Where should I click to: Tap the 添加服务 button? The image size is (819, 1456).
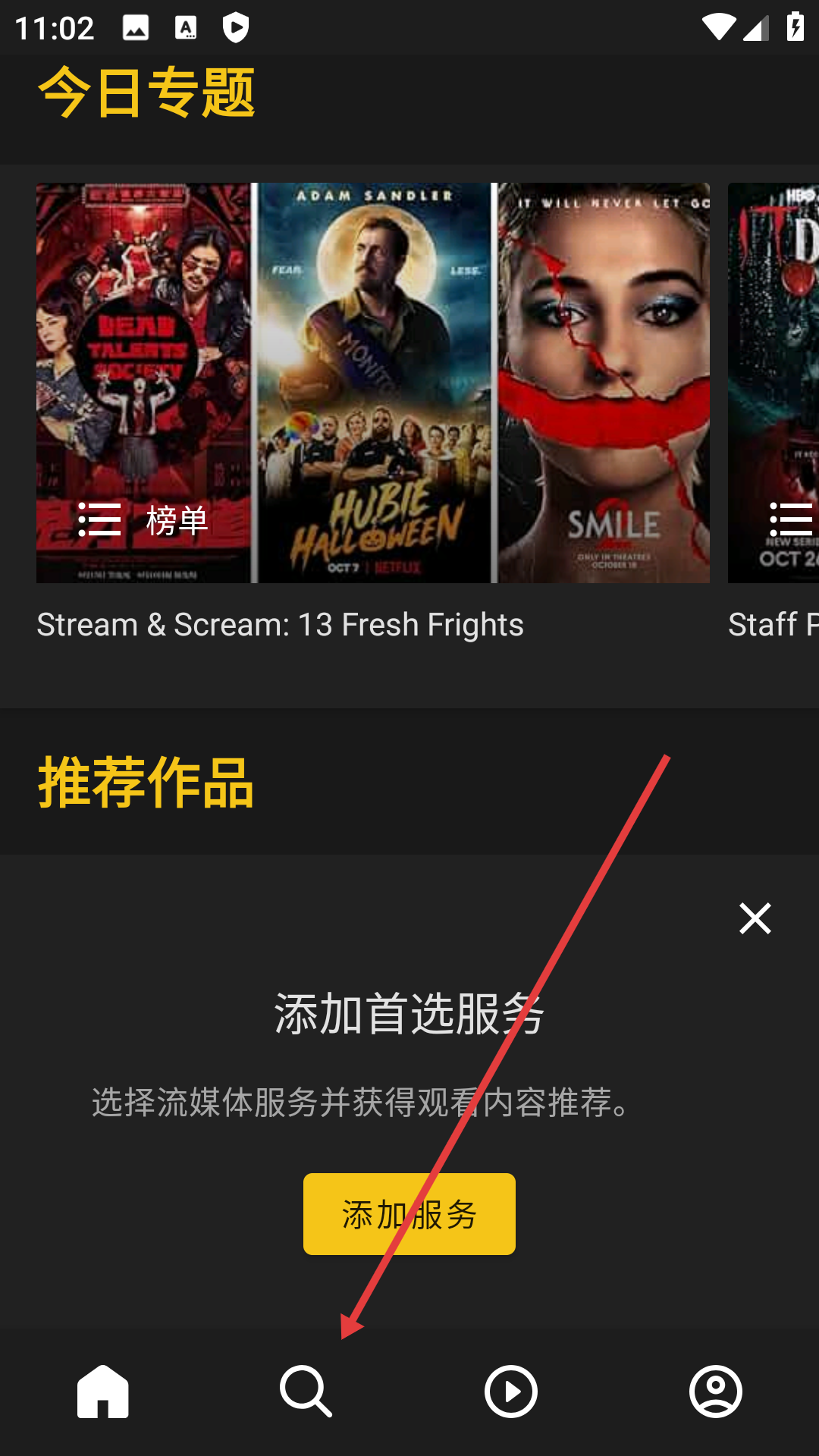(409, 1214)
